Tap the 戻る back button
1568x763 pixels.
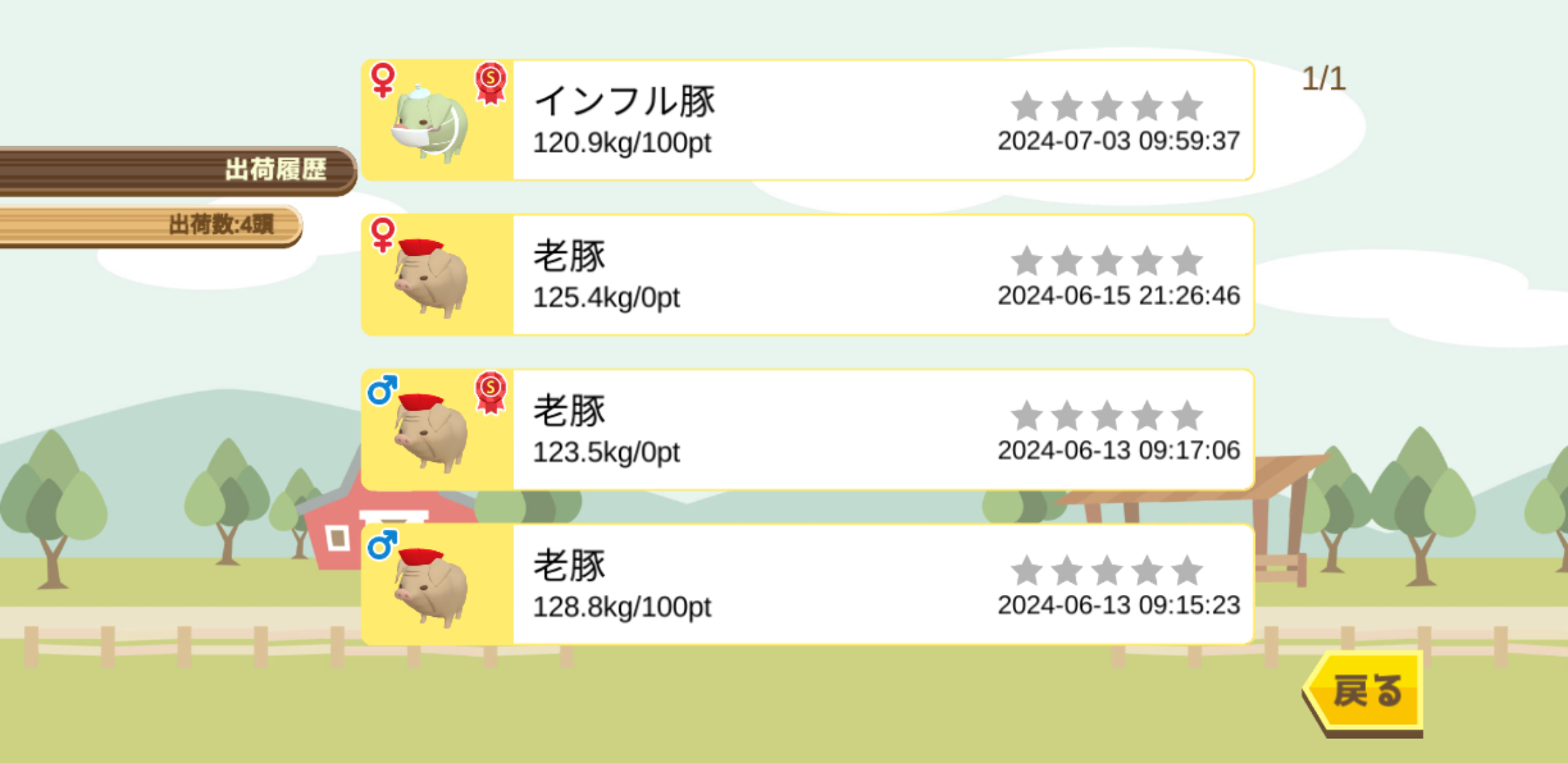1365,692
